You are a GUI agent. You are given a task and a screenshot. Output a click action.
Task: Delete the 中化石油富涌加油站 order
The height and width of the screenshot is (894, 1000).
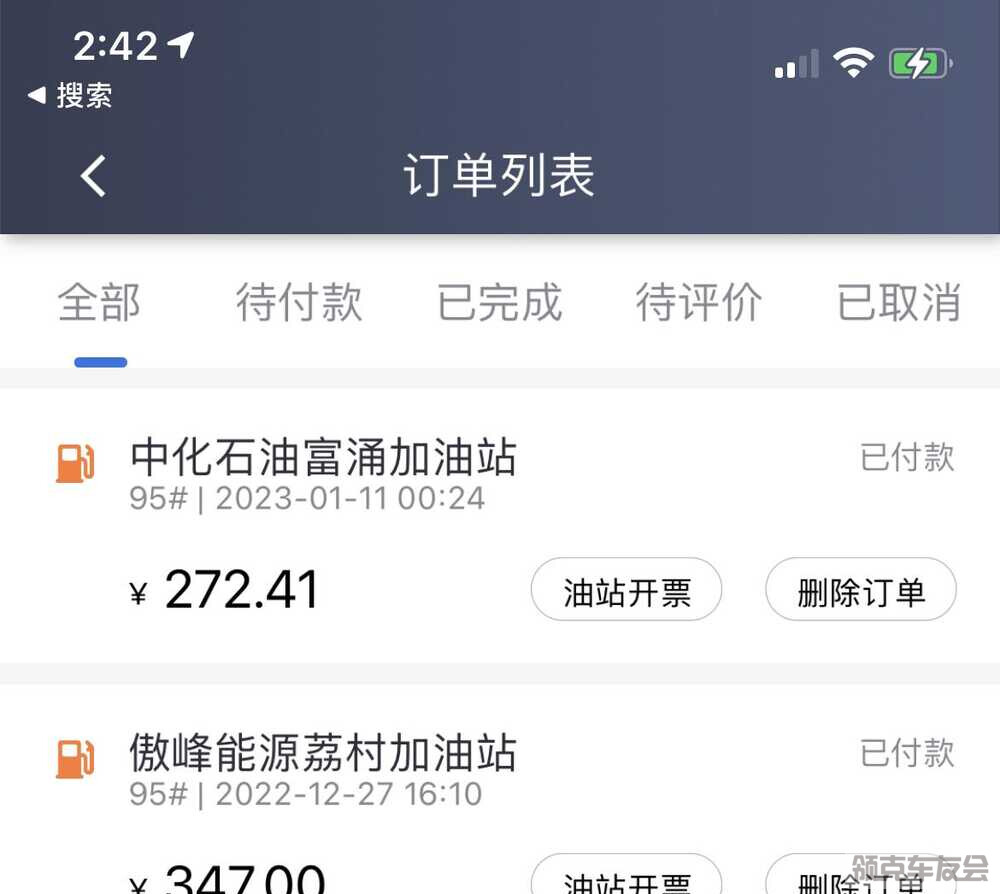point(860,590)
